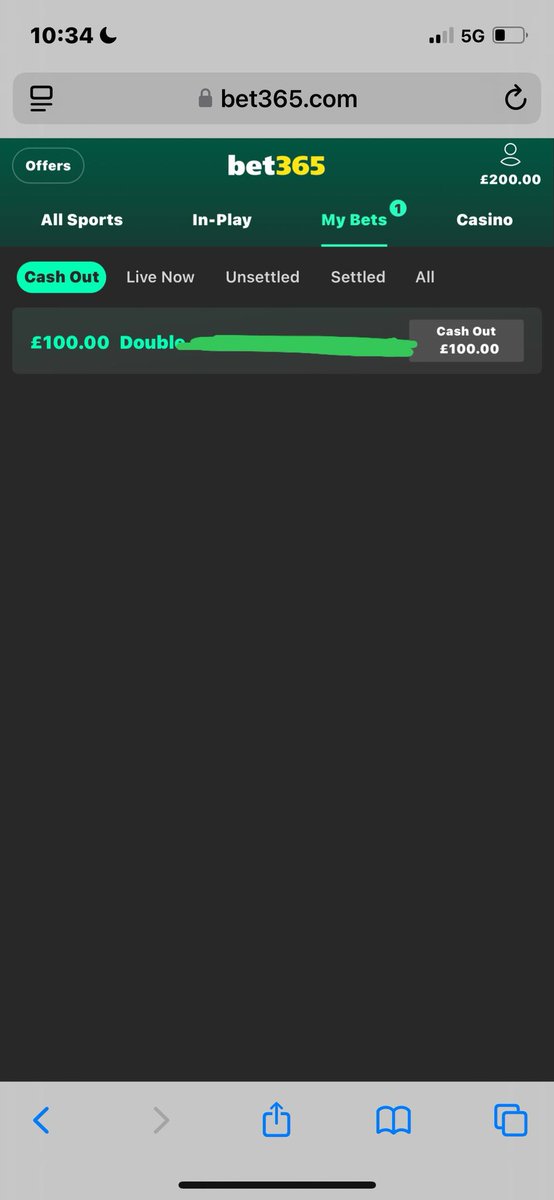This screenshot has height=1200, width=554.
Task: Tap the bet365.com address bar
Action: [x=277, y=98]
